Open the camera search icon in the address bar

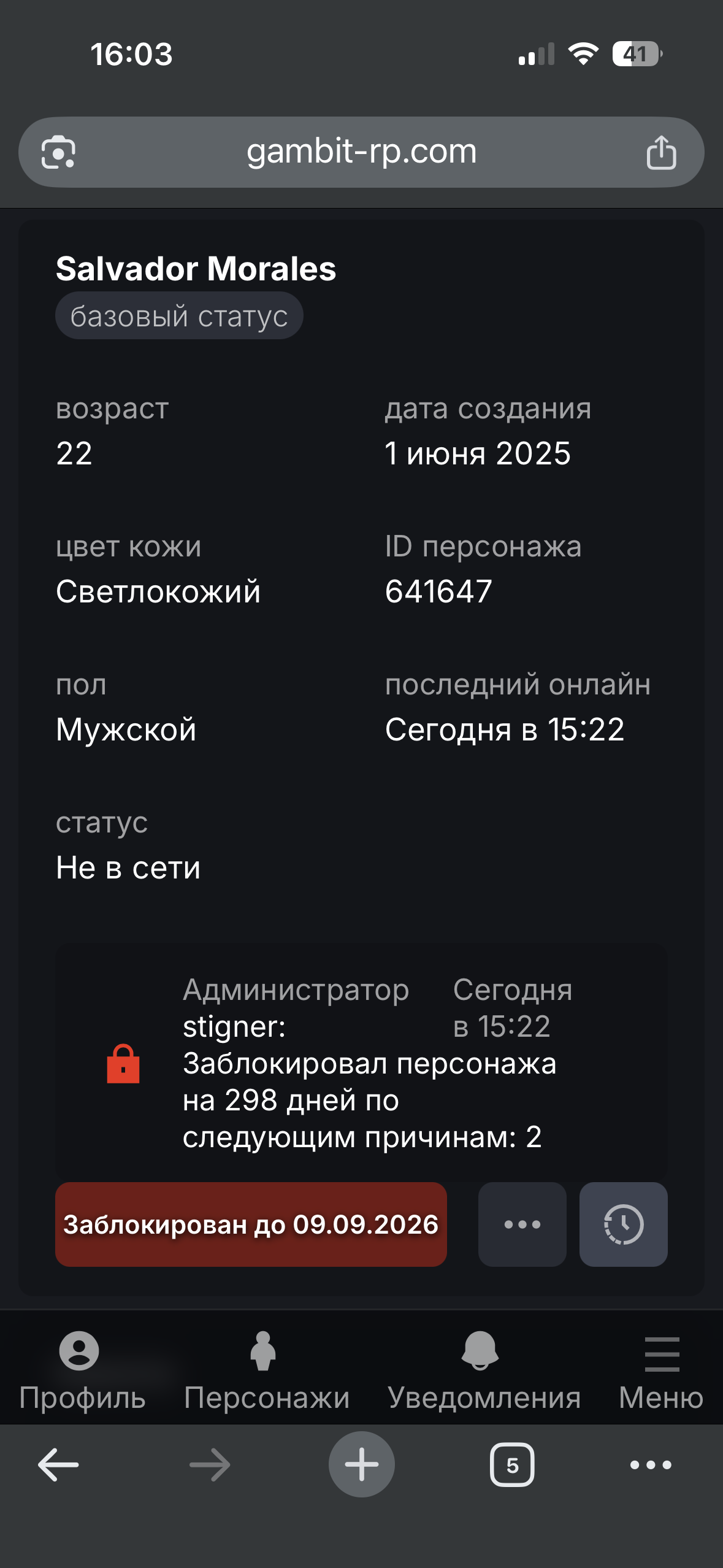tap(58, 152)
